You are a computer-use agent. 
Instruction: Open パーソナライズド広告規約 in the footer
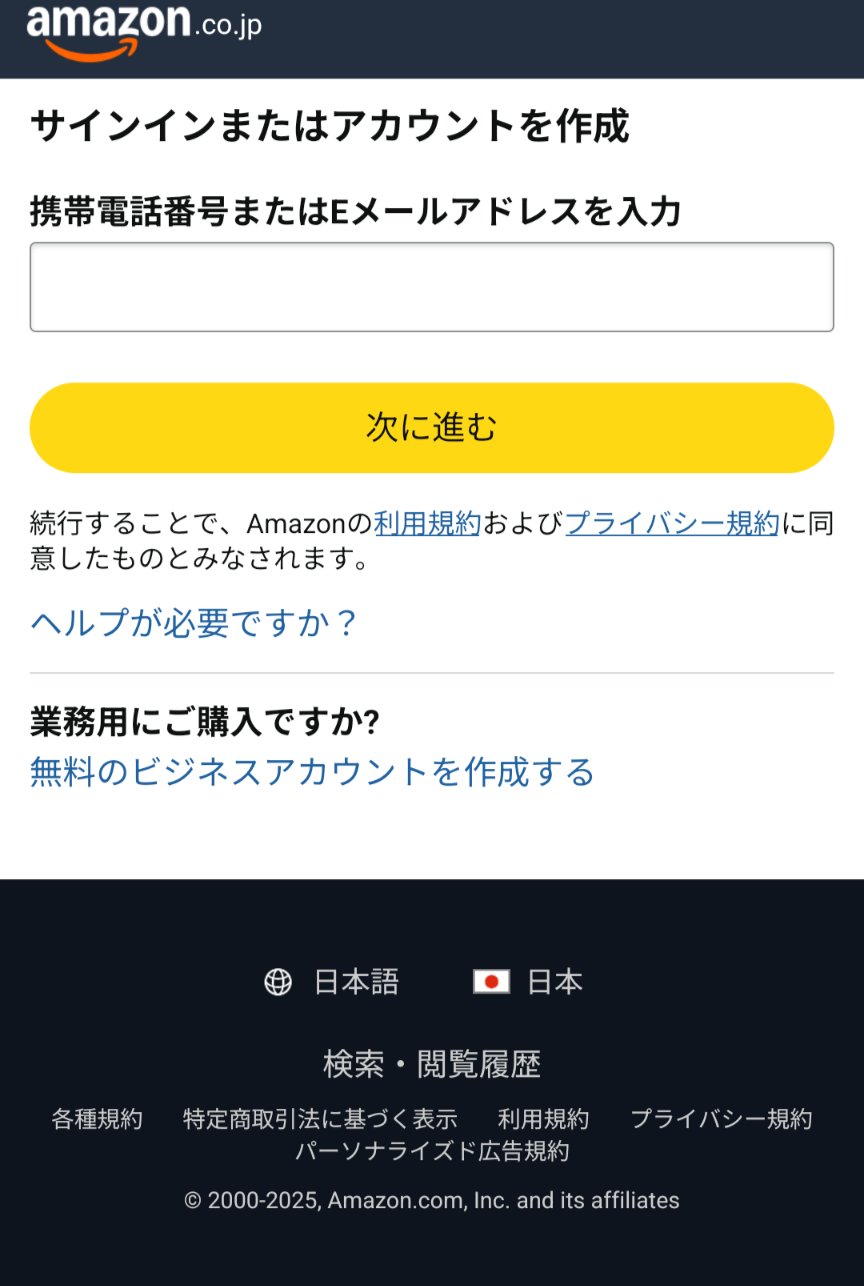click(432, 1151)
